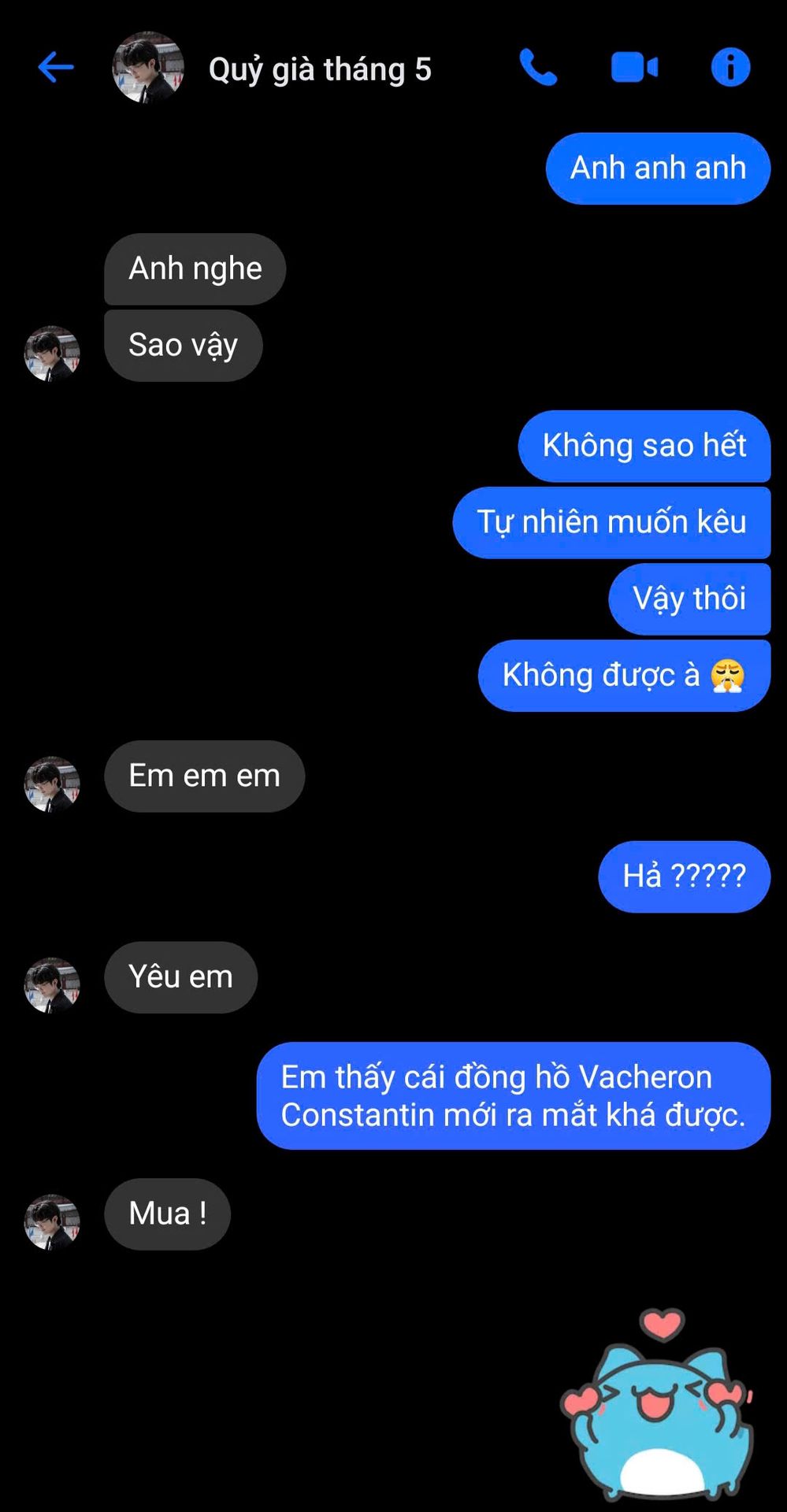Start a video call in this chat

coord(634,68)
